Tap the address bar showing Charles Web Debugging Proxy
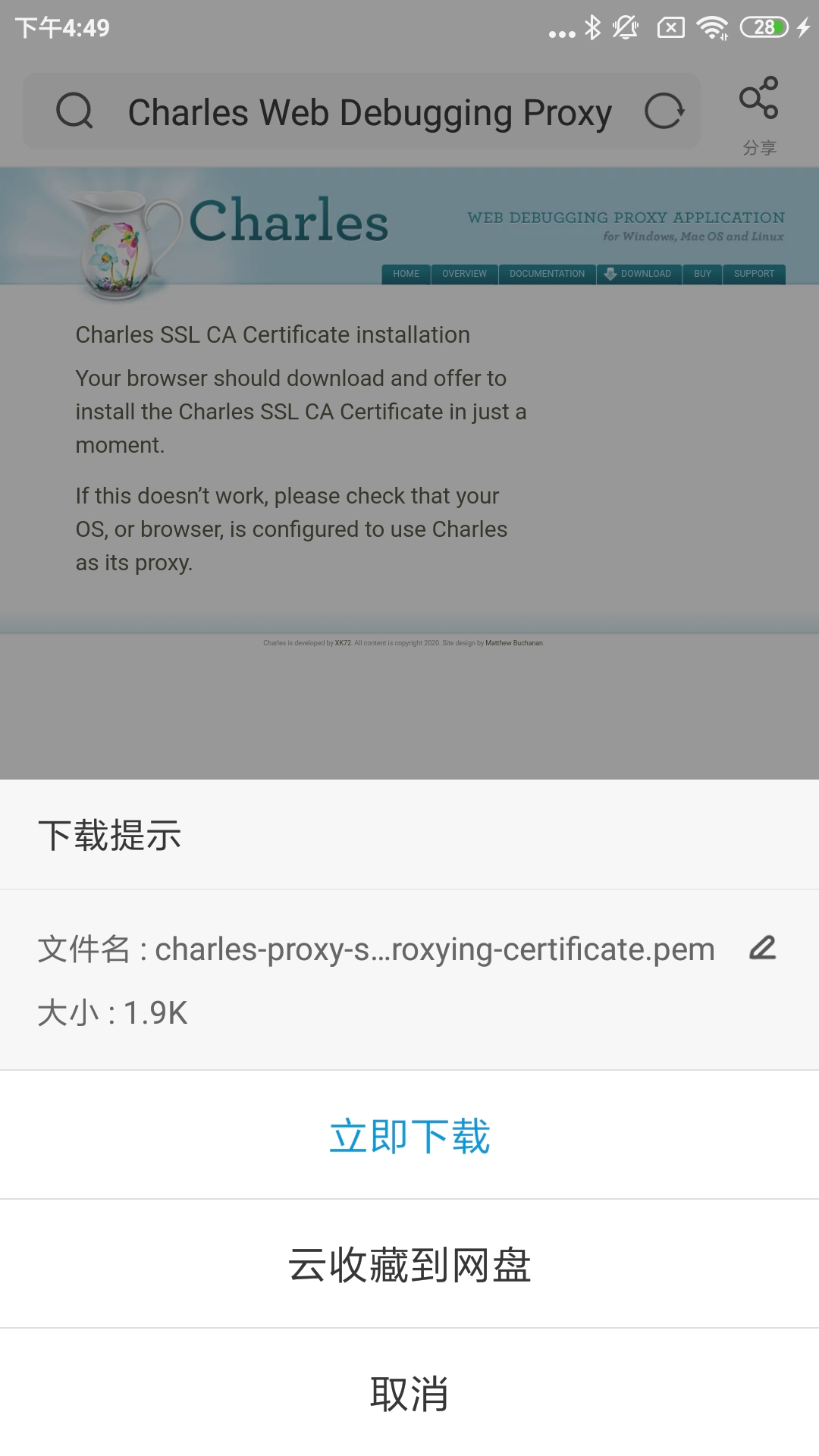Screen dimensions: 819x1456 coord(369,112)
